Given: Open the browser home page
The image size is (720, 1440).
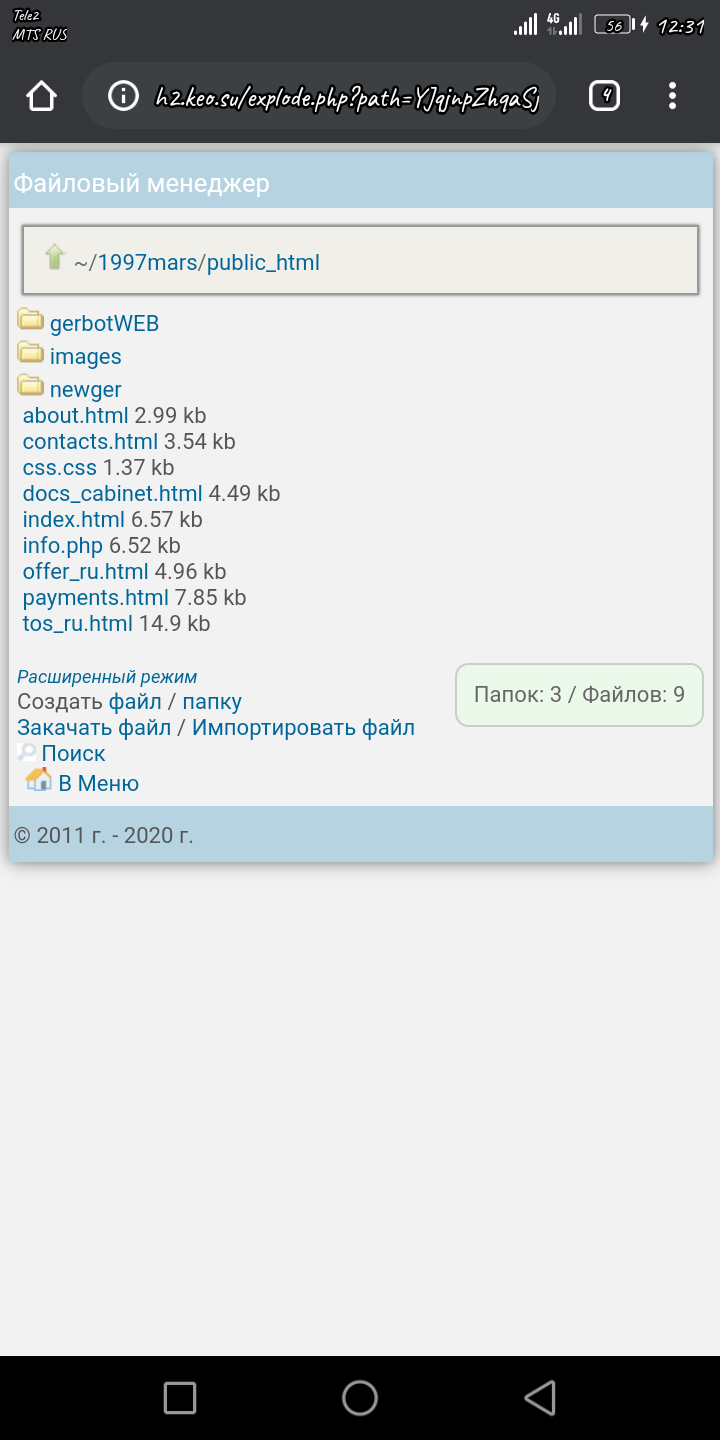Looking at the screenshot, I should pos(41,96).
